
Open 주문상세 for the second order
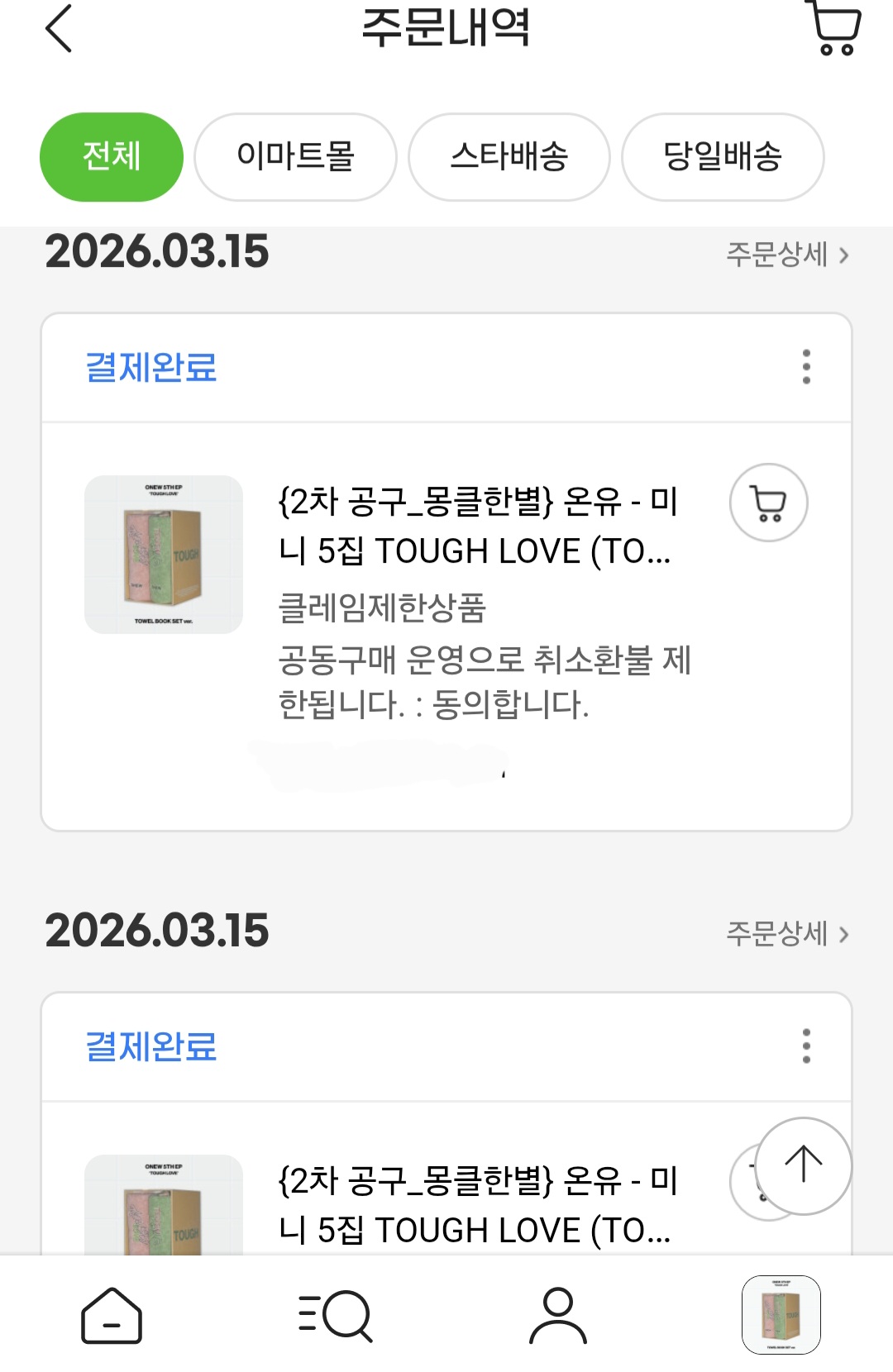click(786, 934)
